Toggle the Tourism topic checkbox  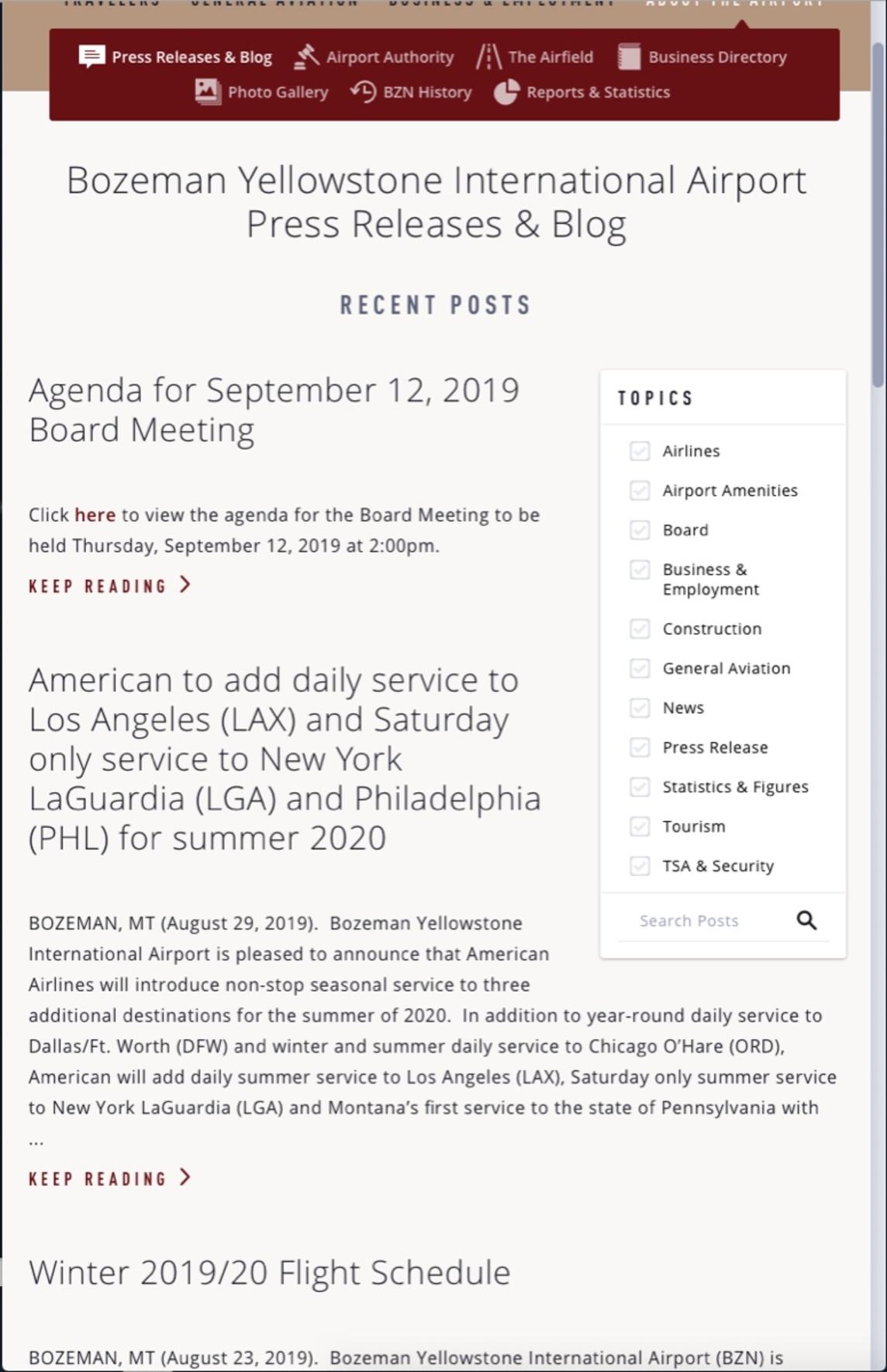pos(640,826)
